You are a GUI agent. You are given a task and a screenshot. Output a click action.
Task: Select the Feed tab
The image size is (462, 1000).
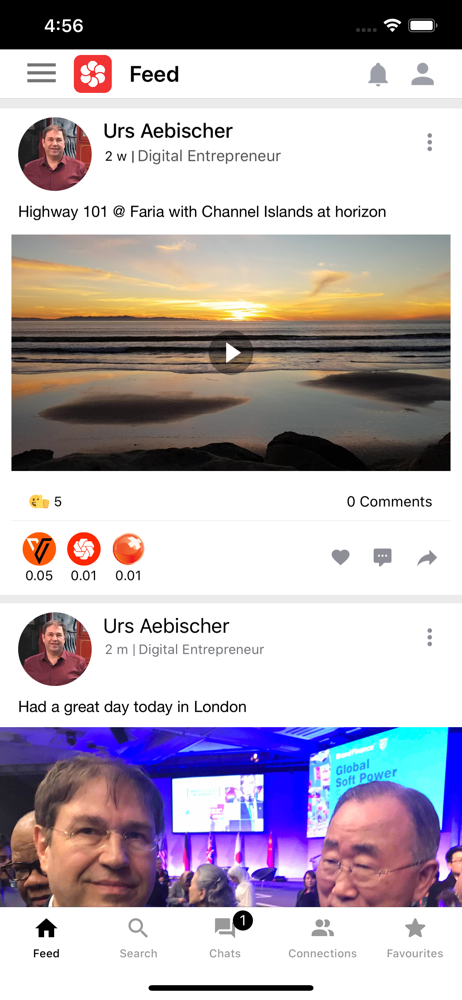(46, 938)
